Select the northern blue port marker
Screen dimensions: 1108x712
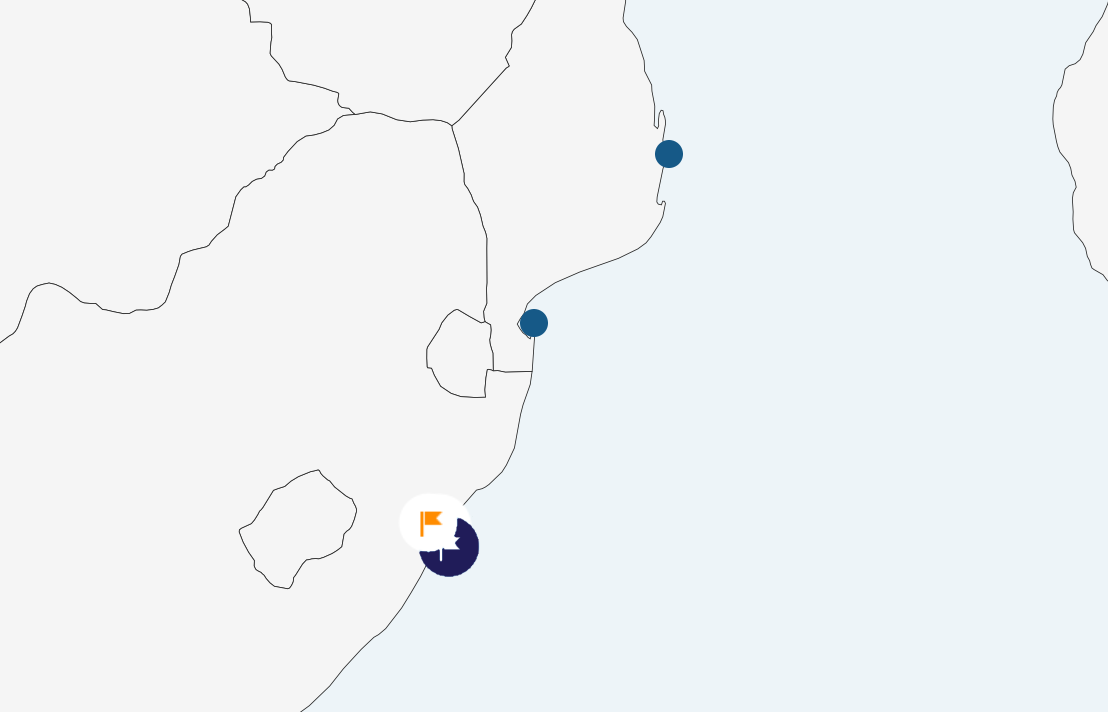point(669,154)
